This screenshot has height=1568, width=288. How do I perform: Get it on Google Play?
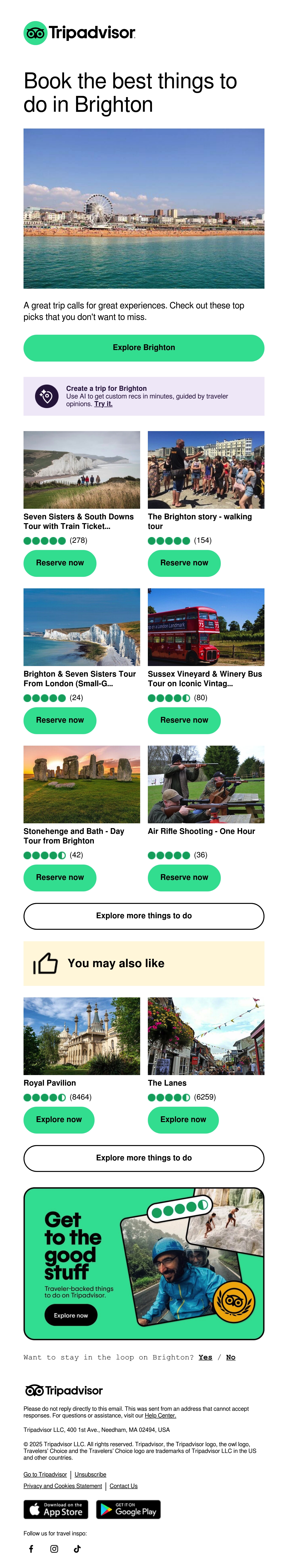pyautogui.click(x=128, y=1509)
